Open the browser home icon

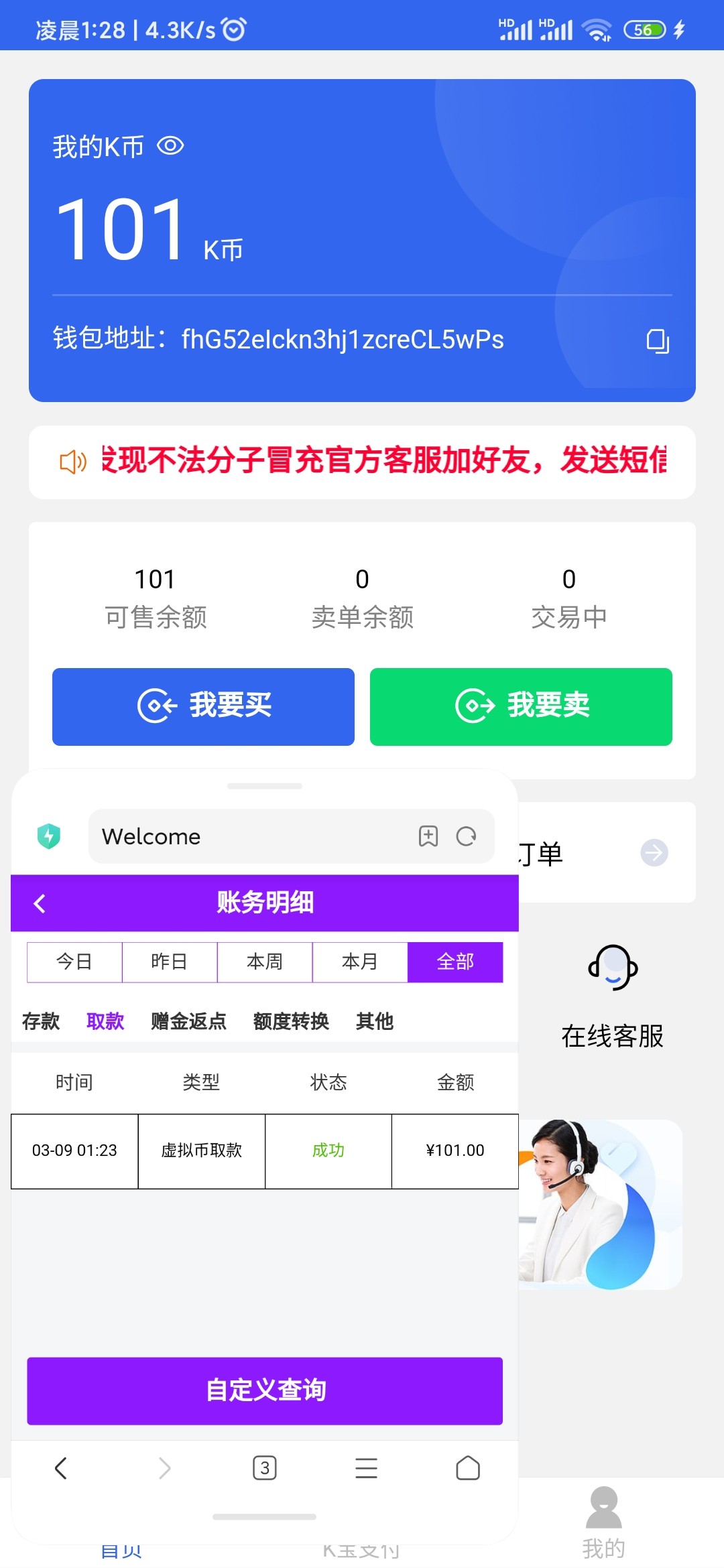click(x=468, y=1467)
